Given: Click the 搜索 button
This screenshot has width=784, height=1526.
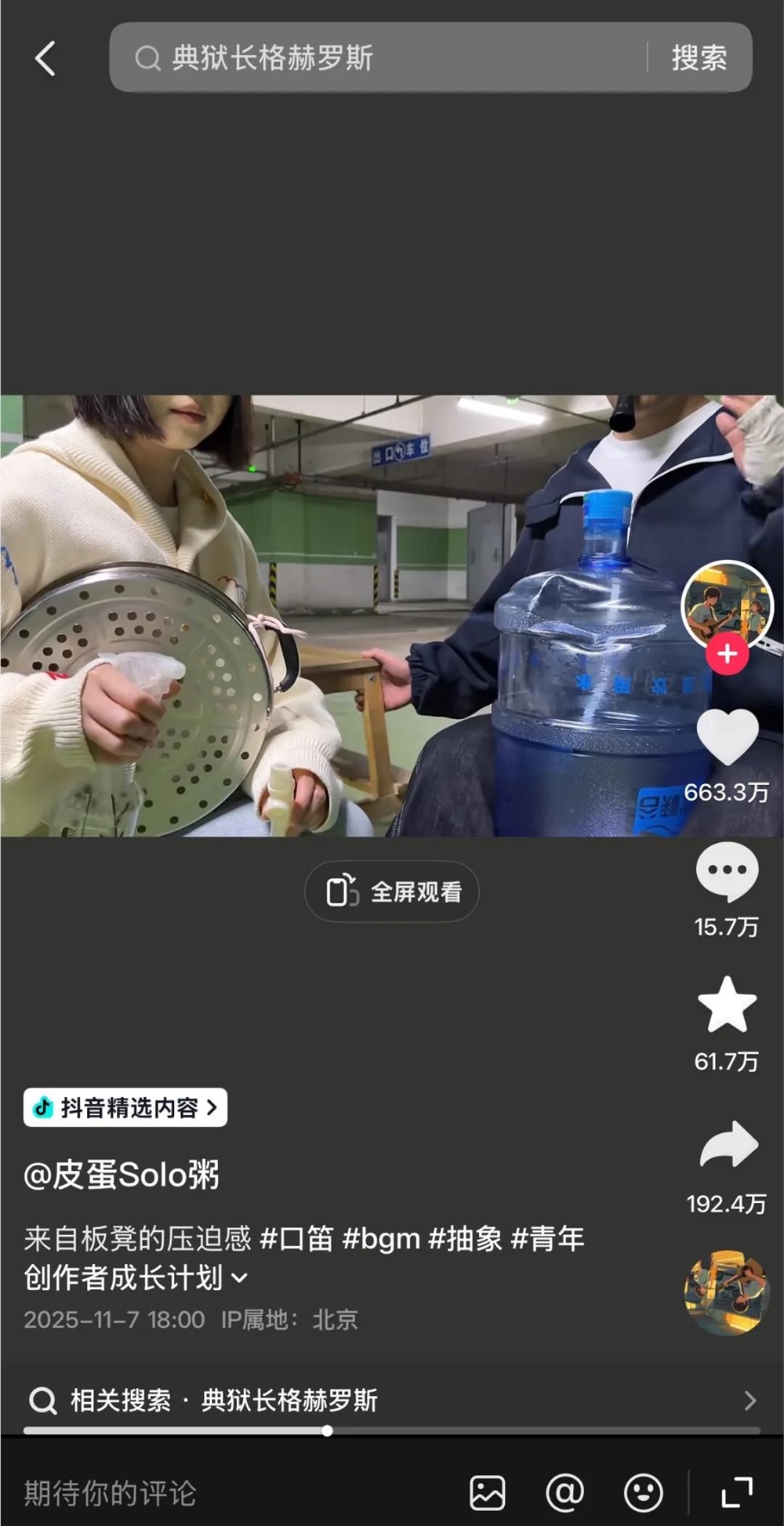Looking at the screenshot, I should coord(700,58).
